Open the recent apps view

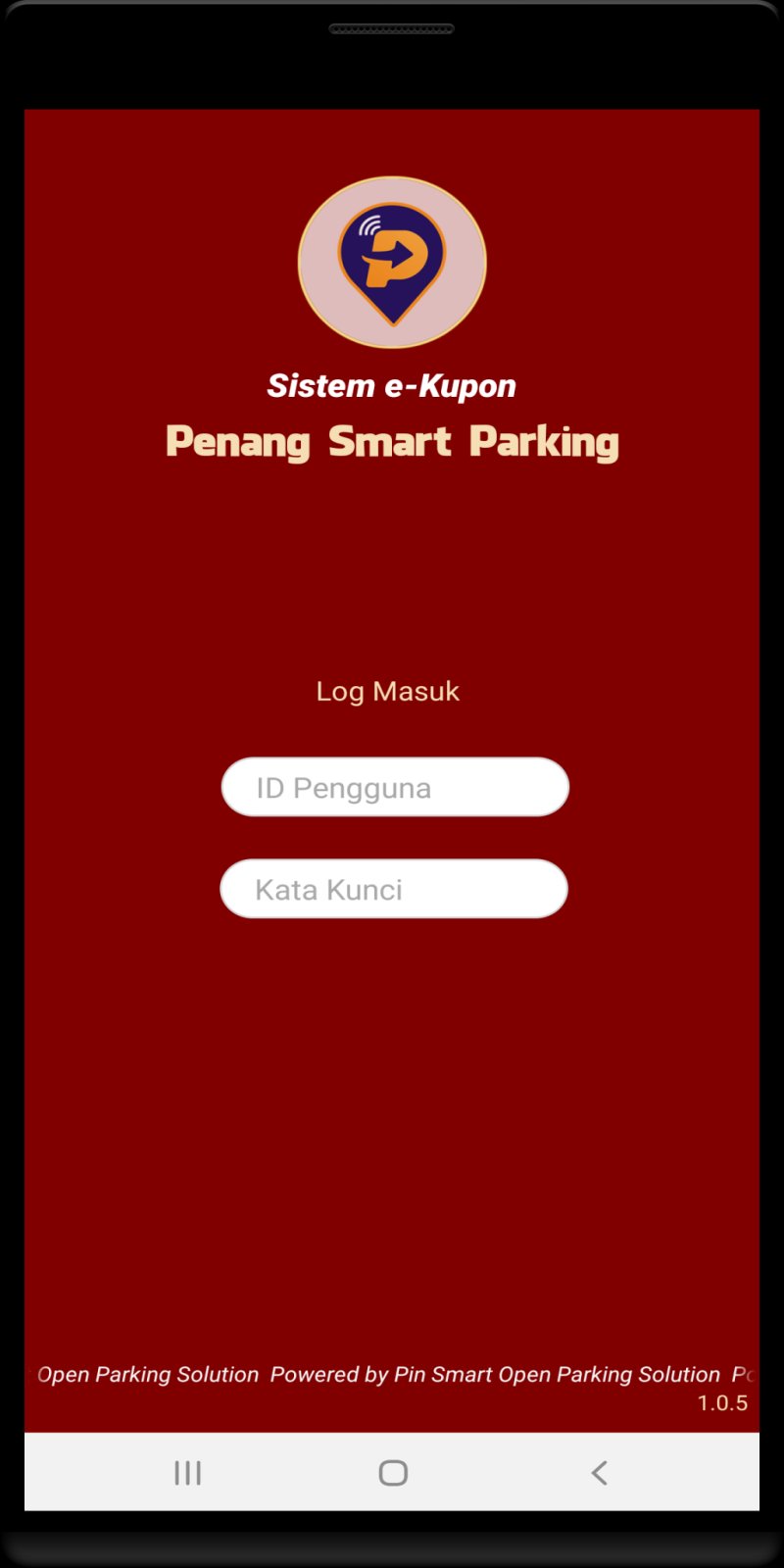187,1472
